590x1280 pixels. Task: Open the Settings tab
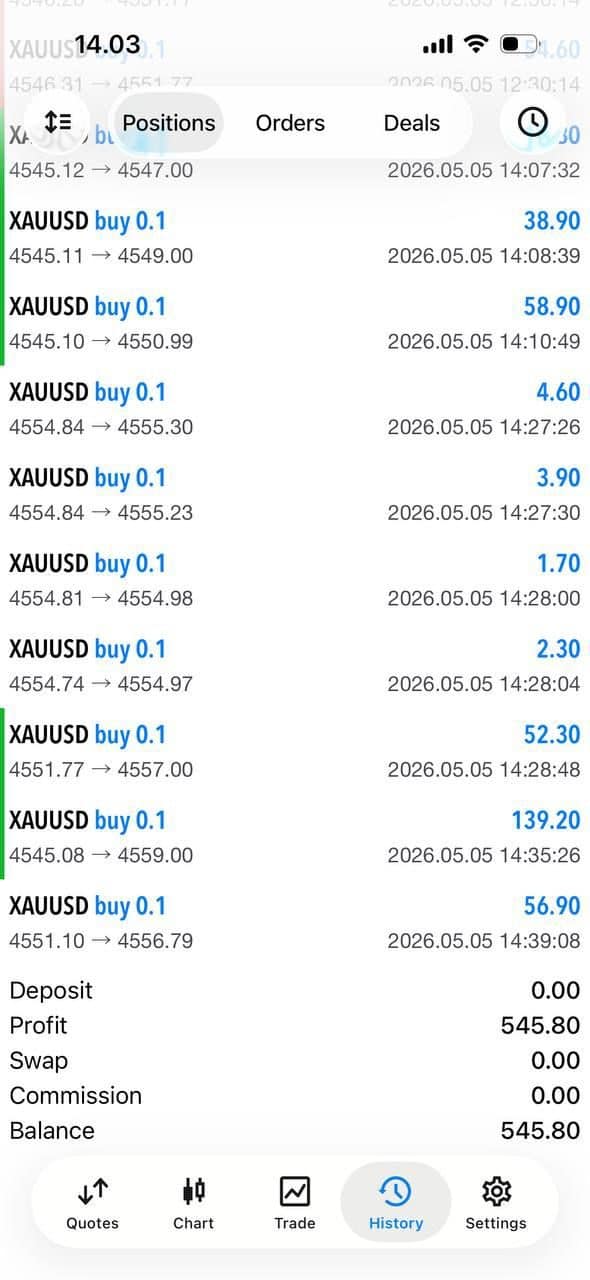point(496,1203)
